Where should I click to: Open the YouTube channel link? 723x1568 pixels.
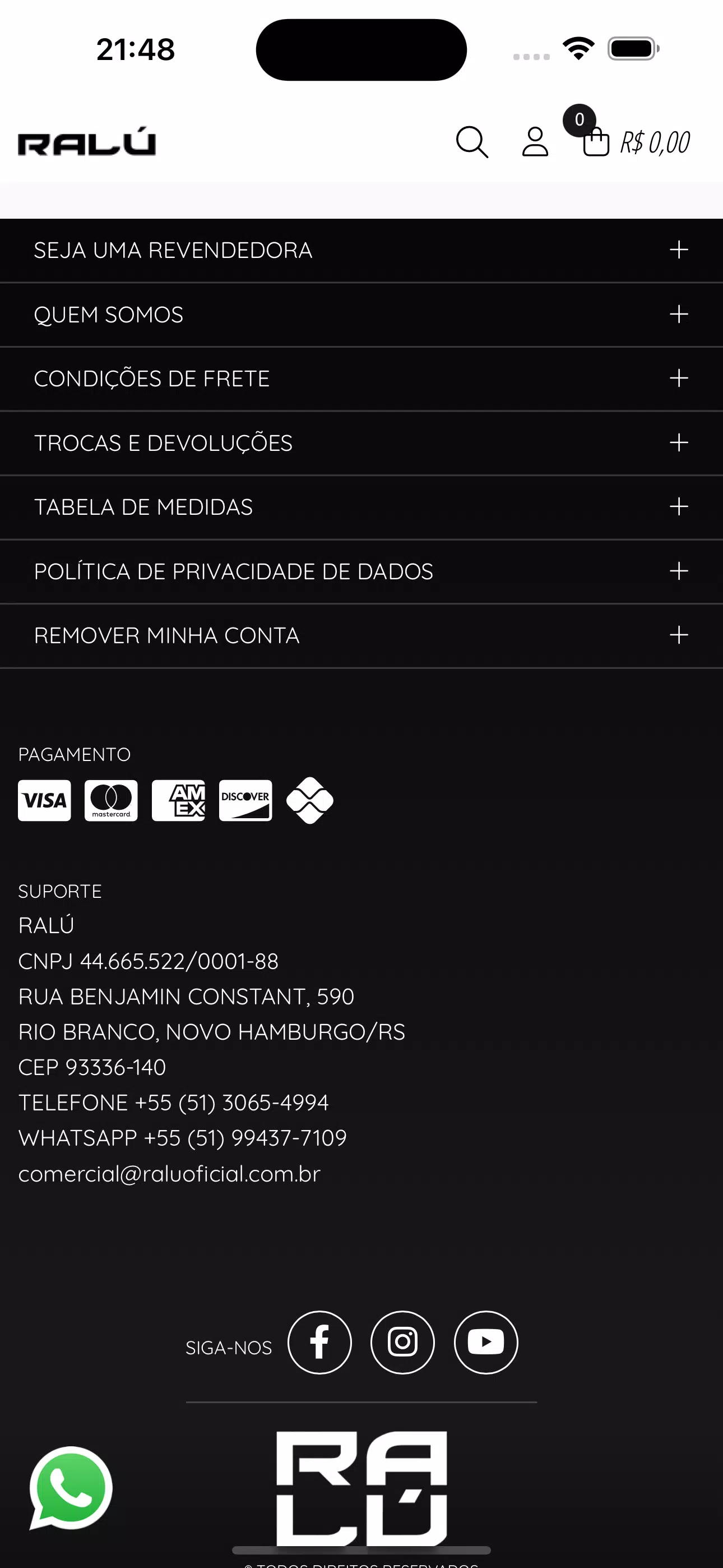click(x=486, y=1342)
